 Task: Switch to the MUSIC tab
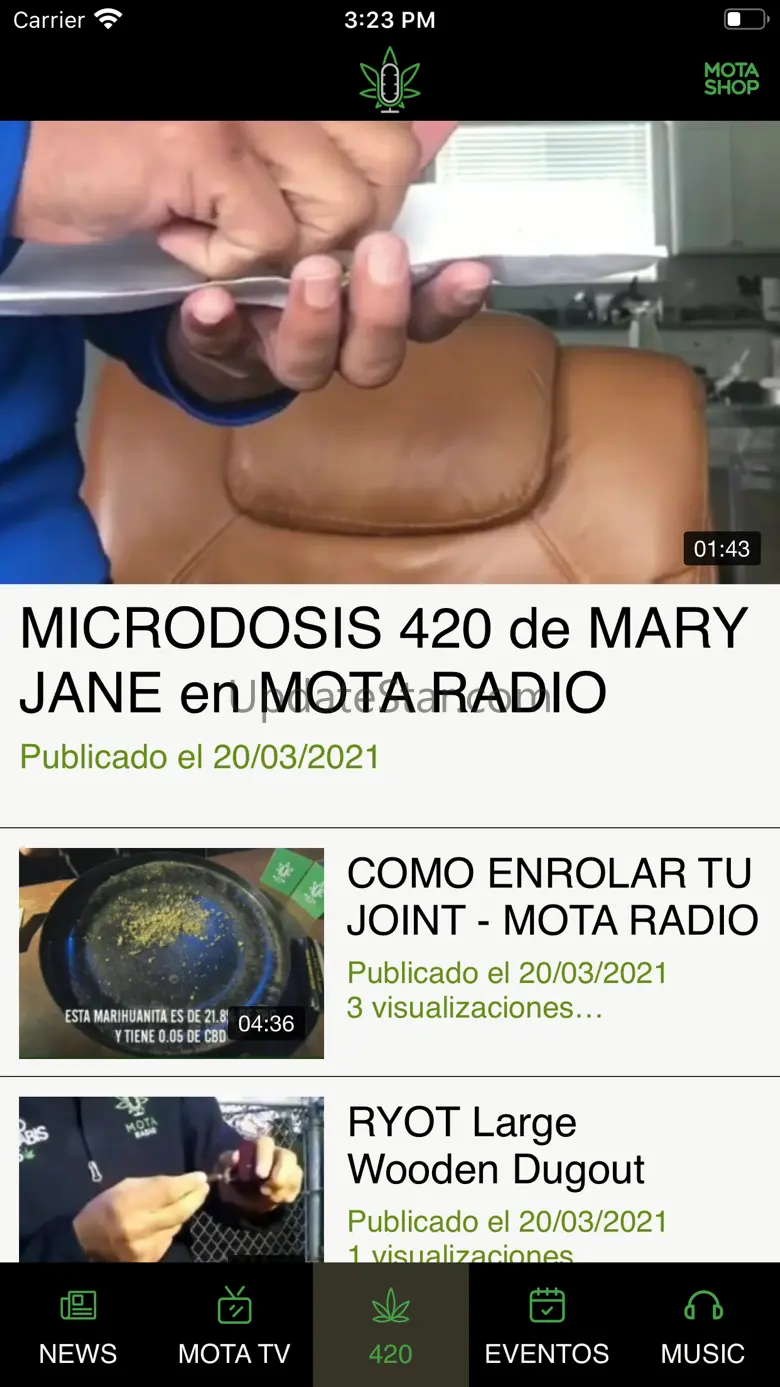click(x=702, y=1326)
